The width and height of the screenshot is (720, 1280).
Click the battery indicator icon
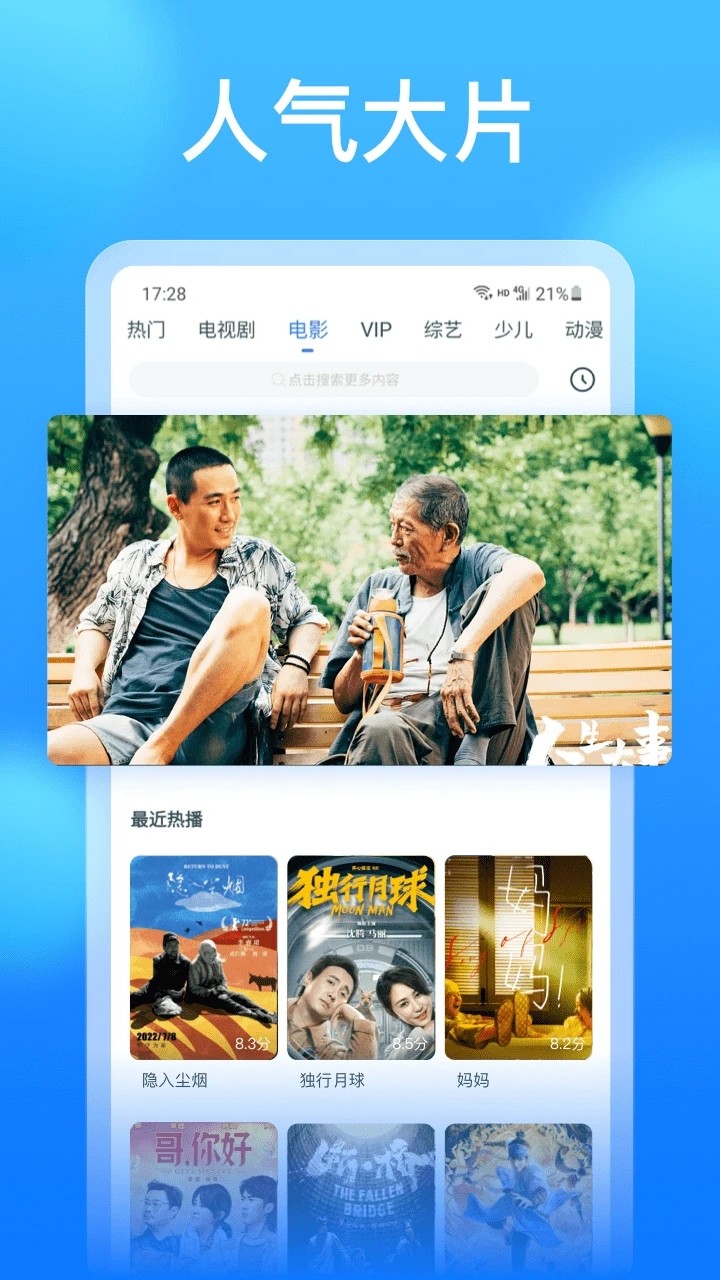[577, 293]
